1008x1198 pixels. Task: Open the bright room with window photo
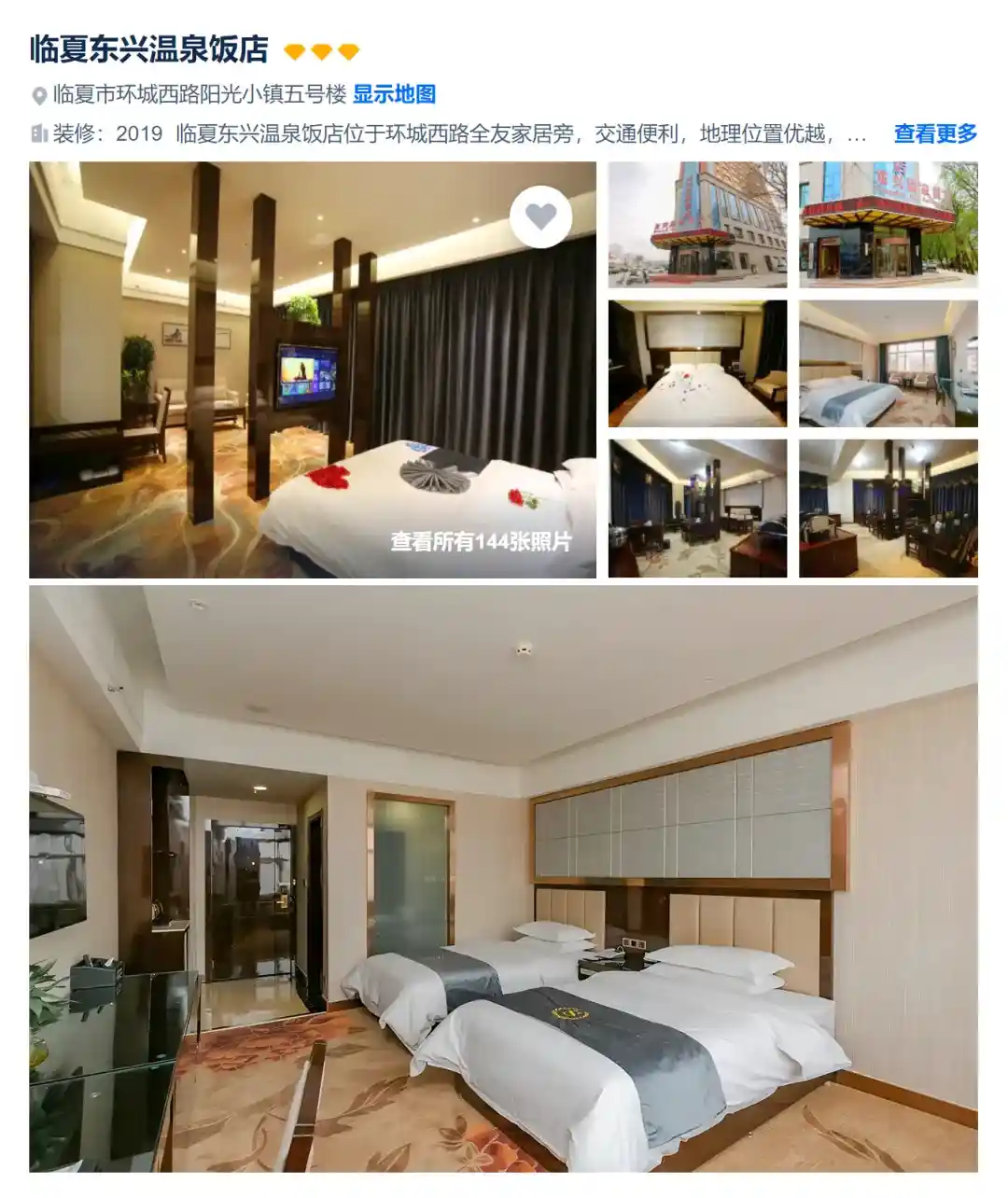coord(888,363)
